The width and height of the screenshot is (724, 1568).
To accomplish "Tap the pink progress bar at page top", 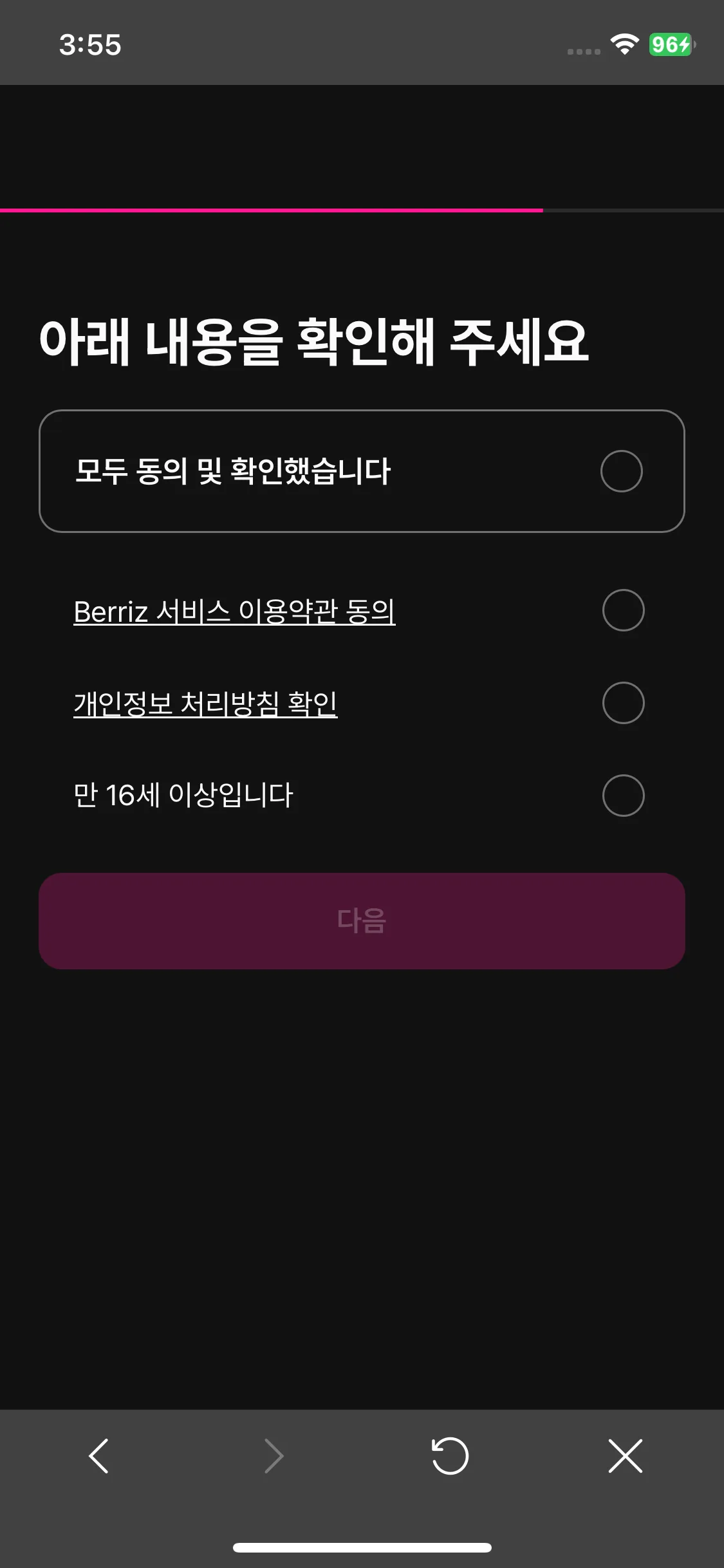I will 270,210.
